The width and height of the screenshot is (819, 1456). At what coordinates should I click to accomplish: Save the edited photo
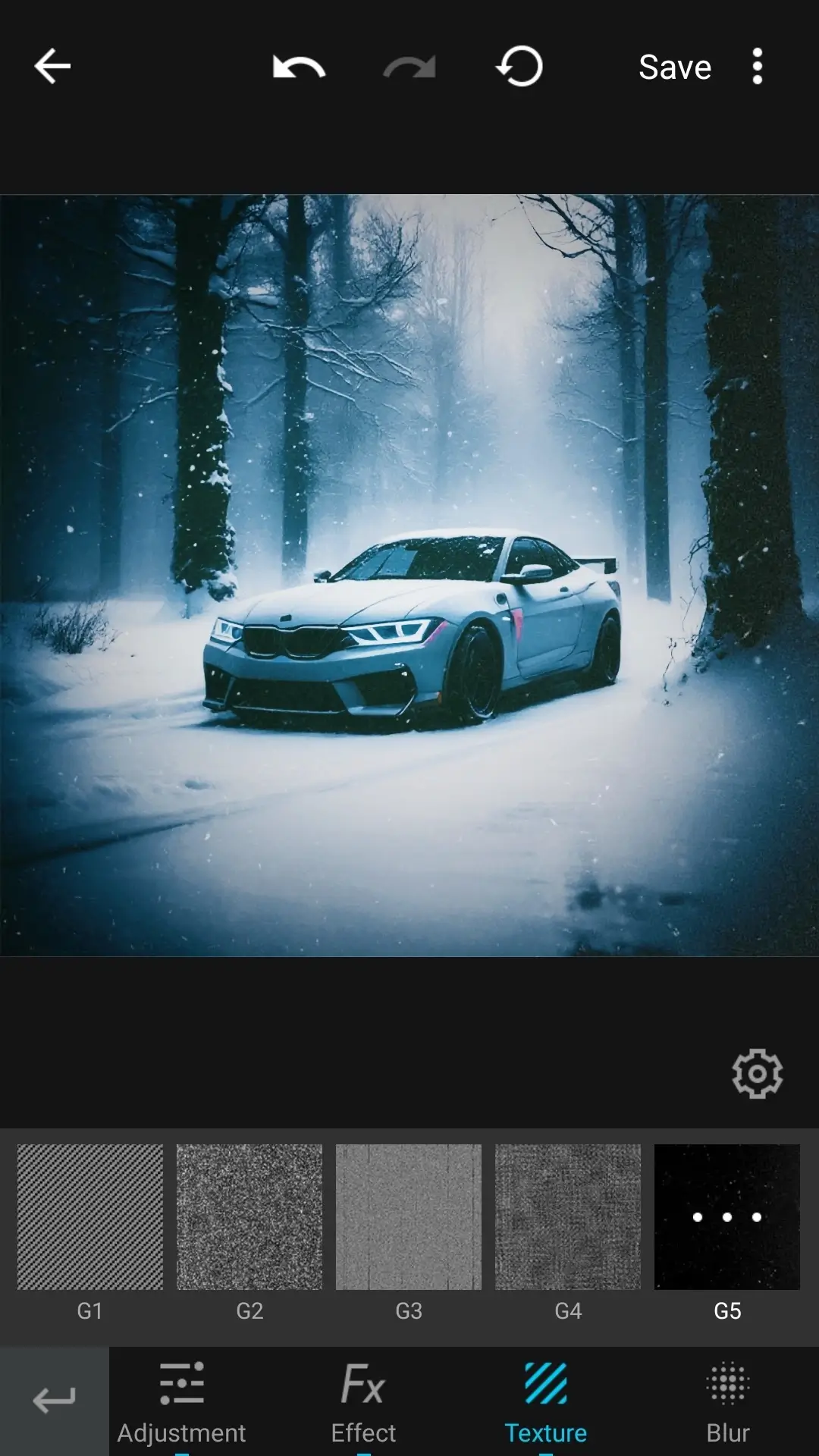(675, 67)
